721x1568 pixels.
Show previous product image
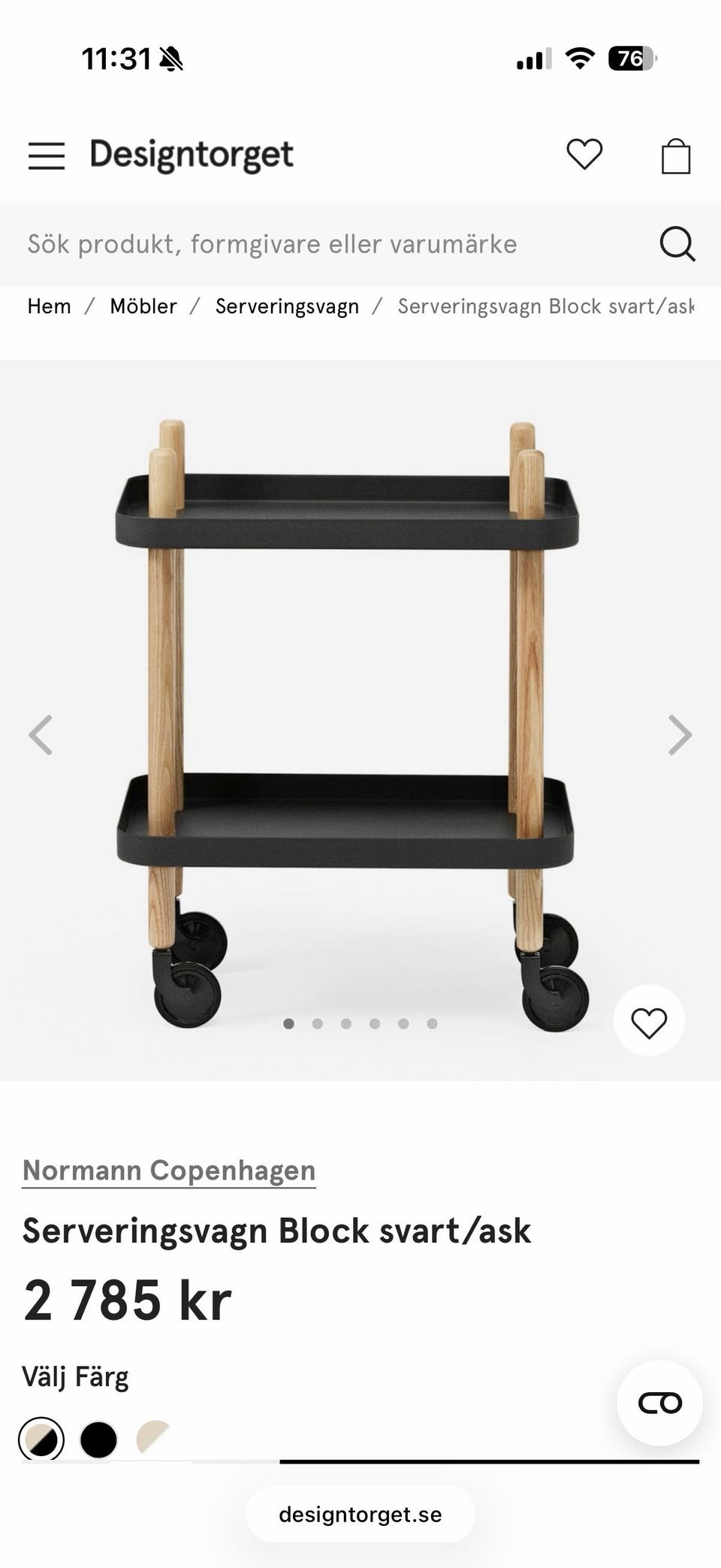tap(41, 734)
